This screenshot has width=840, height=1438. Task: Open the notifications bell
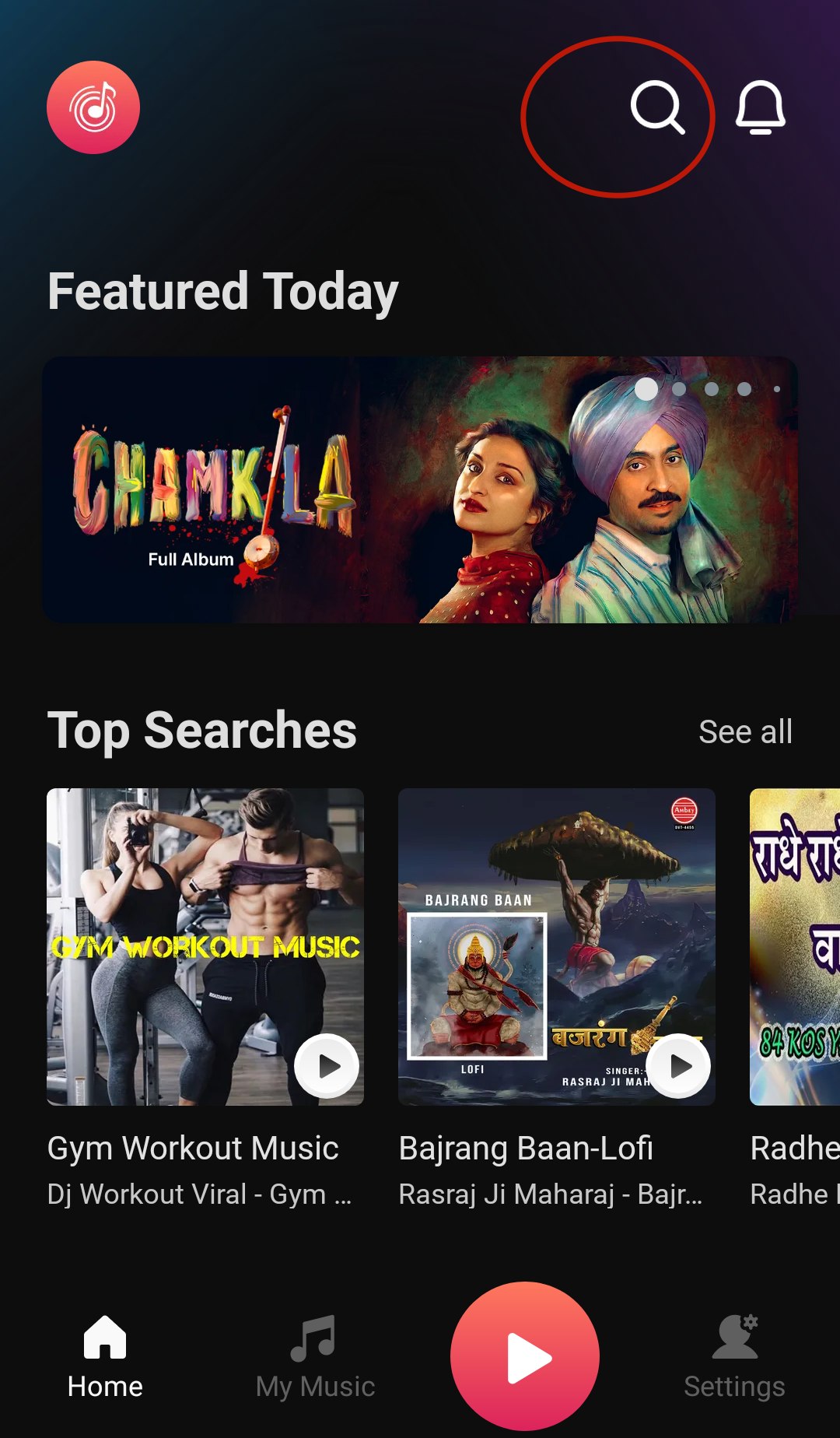760,107
